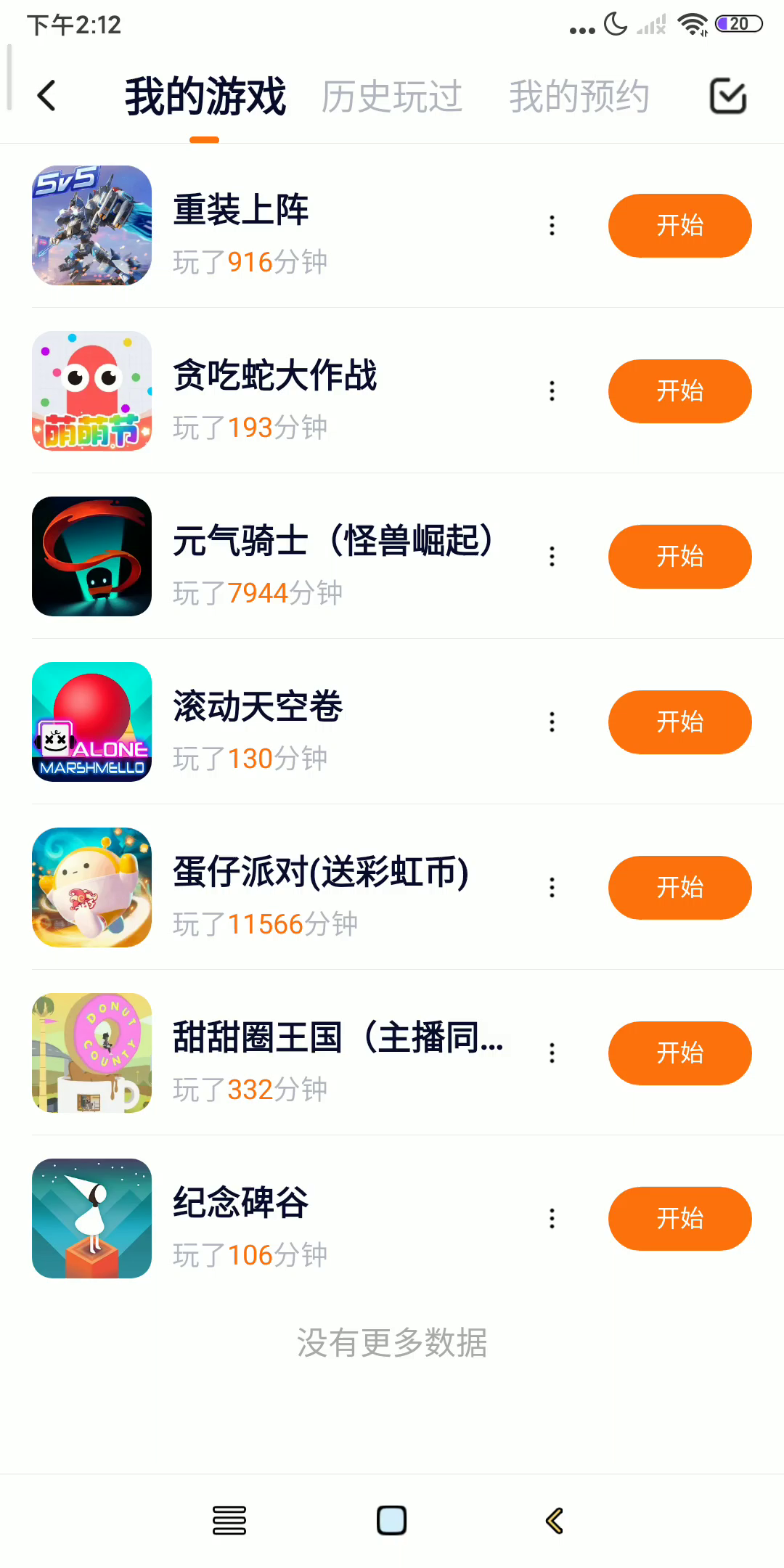Open more options for 蛋仔派对

(552, 888)
